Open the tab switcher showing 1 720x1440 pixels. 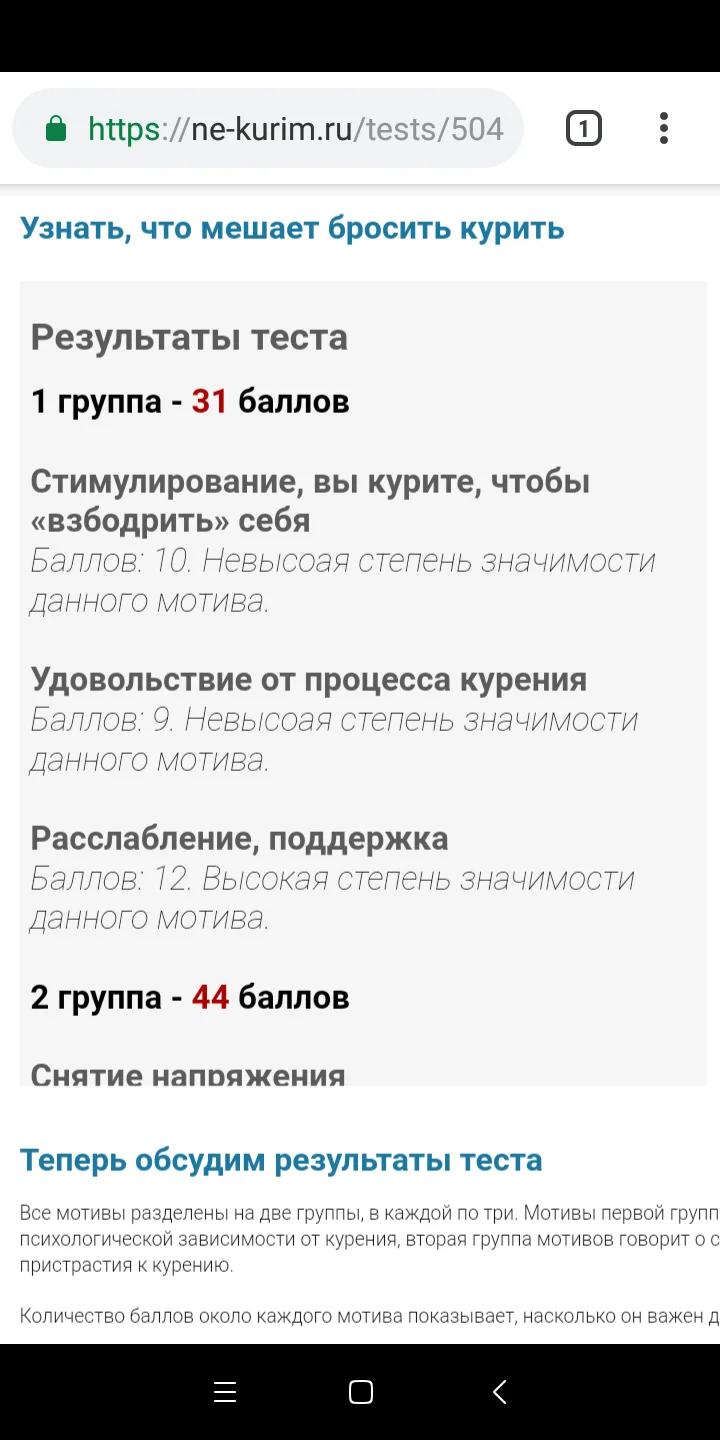click(x=583, y=128)
